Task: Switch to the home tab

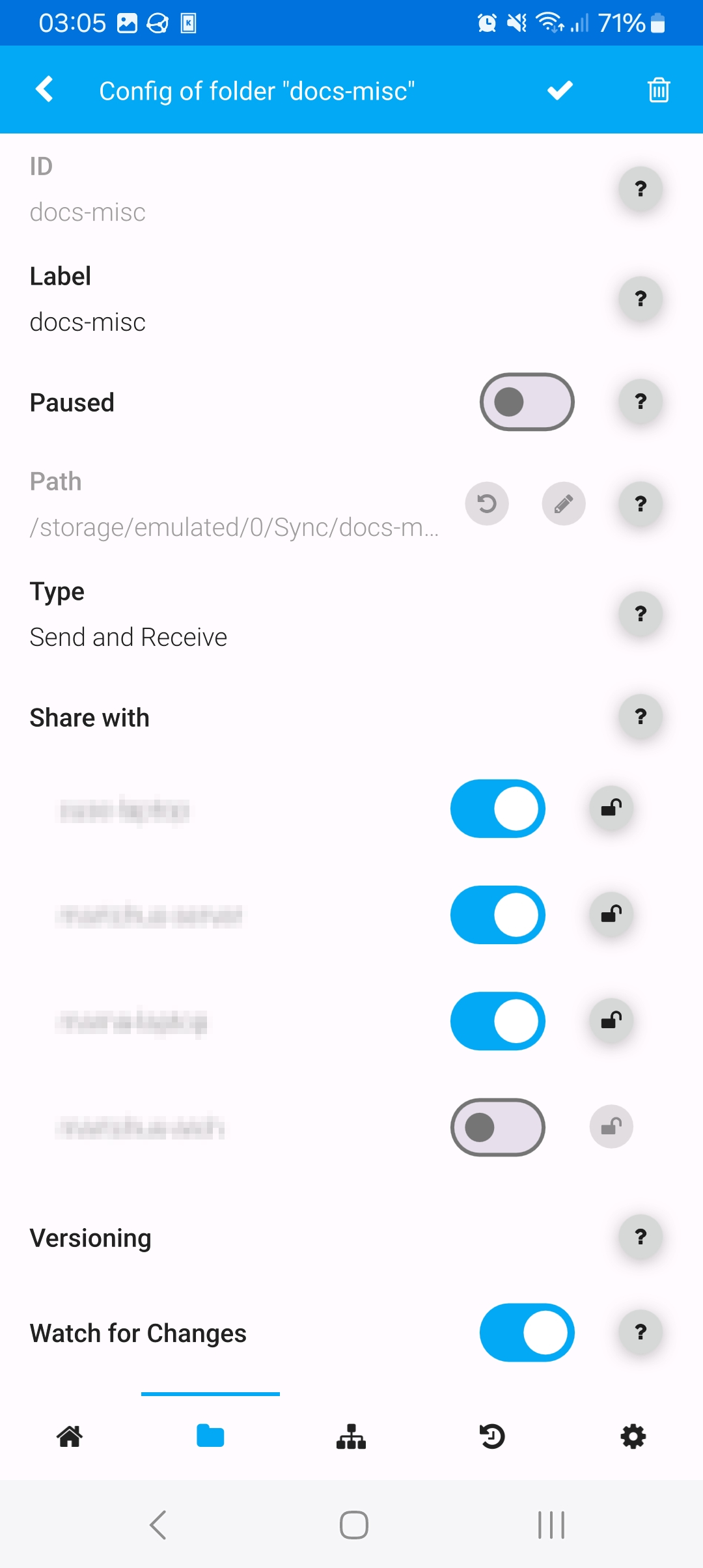Action: (x=70, y=1436)
